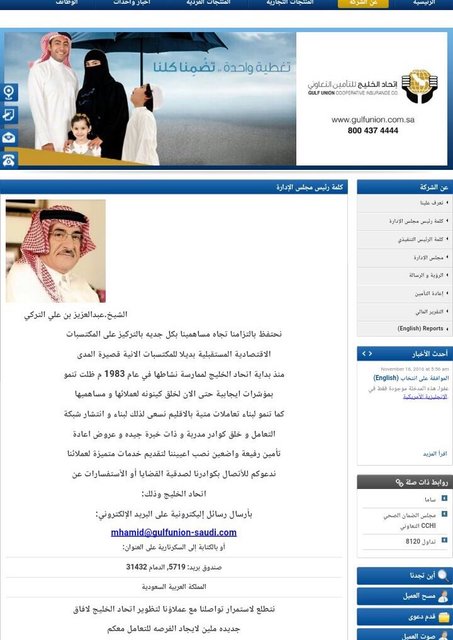Tap the قدم دعوى button
This screenshot has width=453, height=640.
405,617
